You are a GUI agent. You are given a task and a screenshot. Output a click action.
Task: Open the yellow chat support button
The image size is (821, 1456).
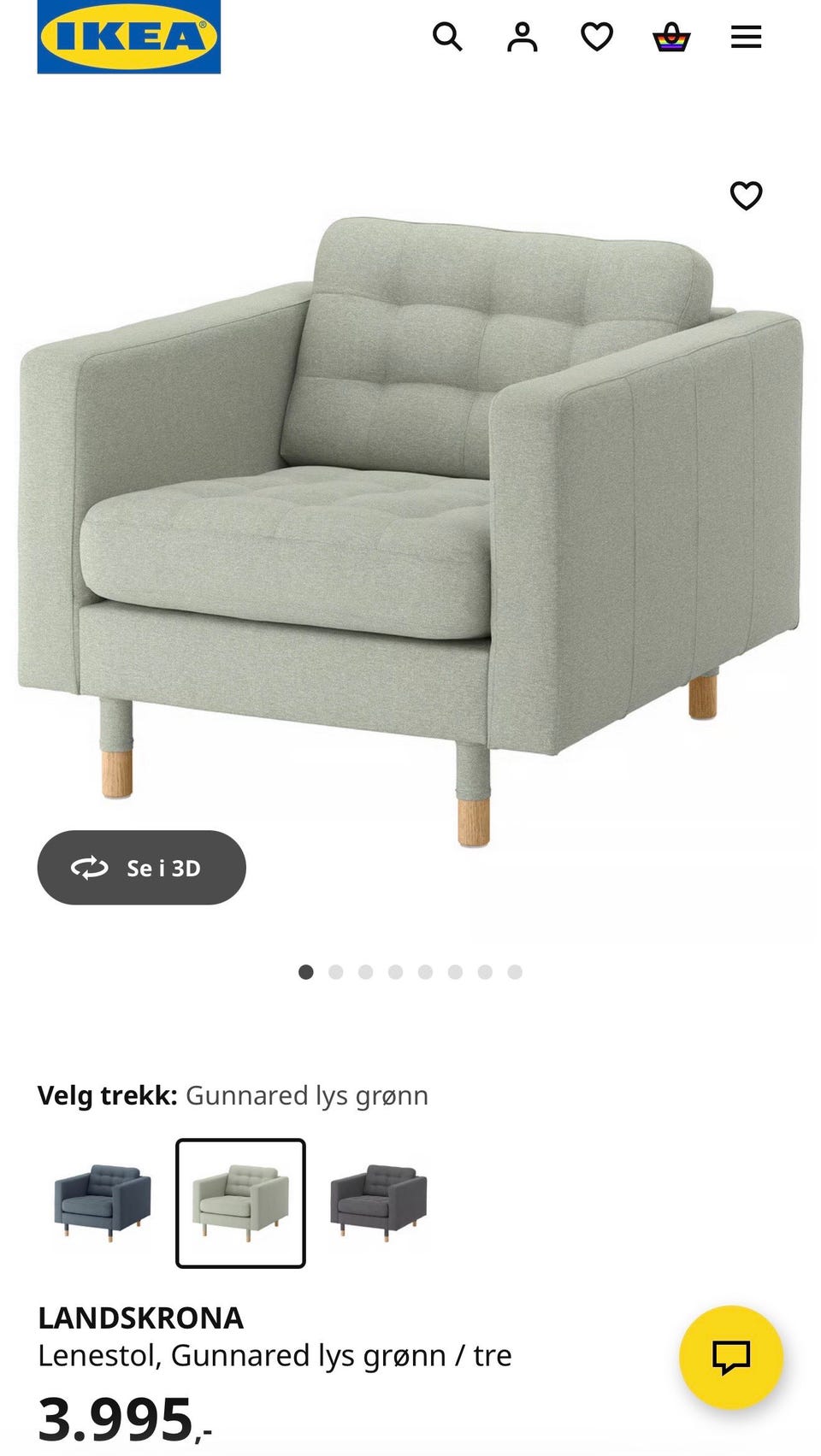point(731,1357)
